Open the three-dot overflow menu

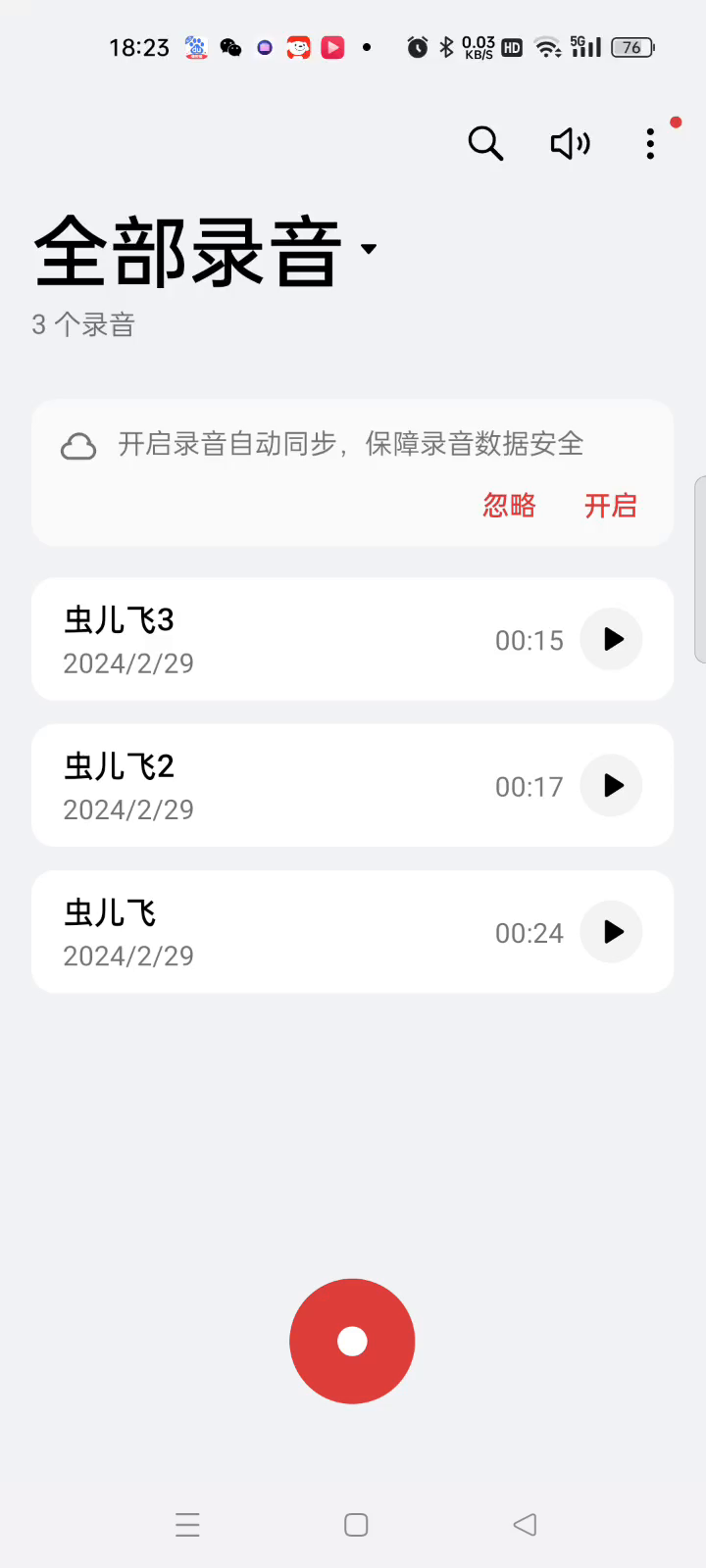click(650, 144)
